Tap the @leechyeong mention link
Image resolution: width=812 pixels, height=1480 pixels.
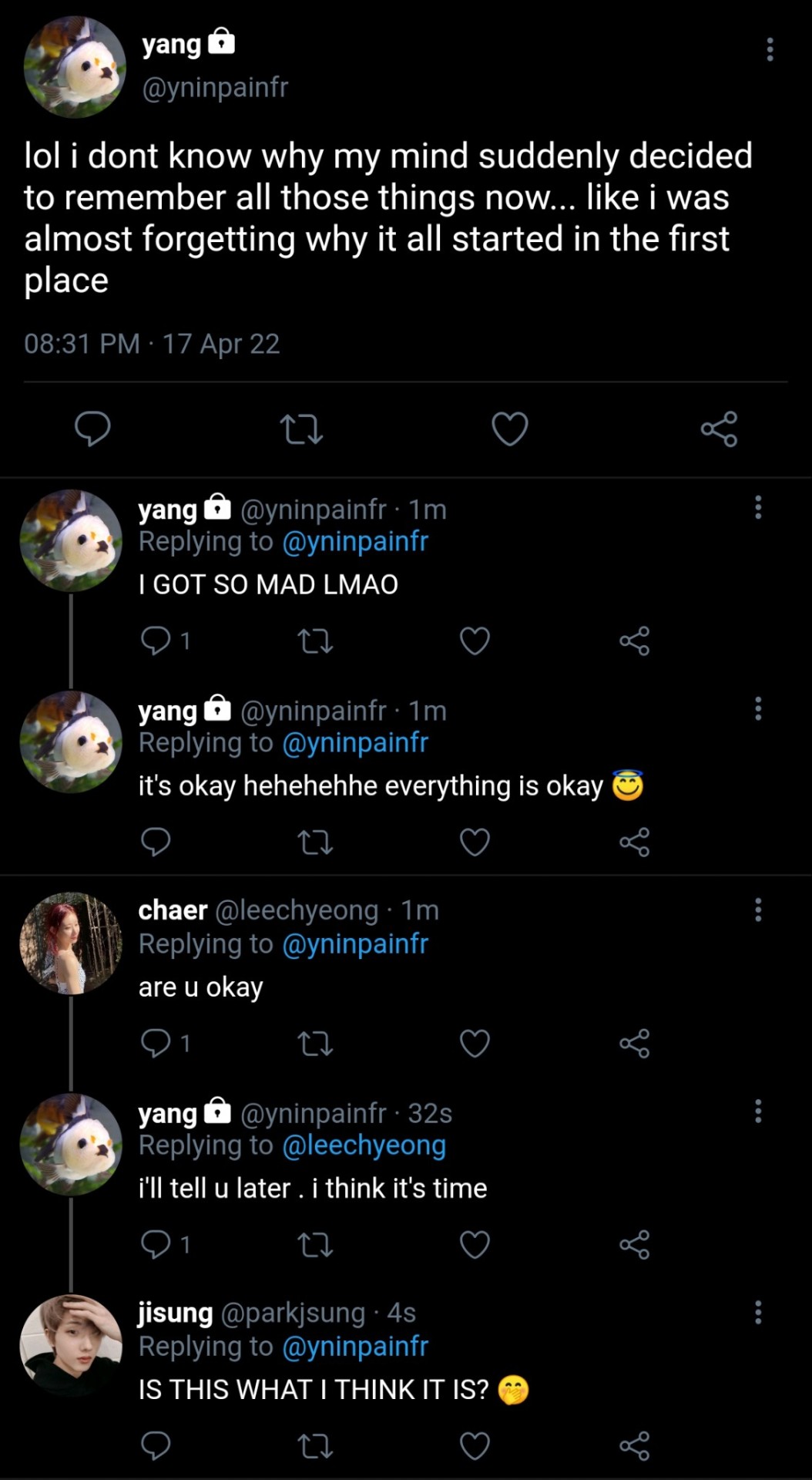pos(364,1145)
